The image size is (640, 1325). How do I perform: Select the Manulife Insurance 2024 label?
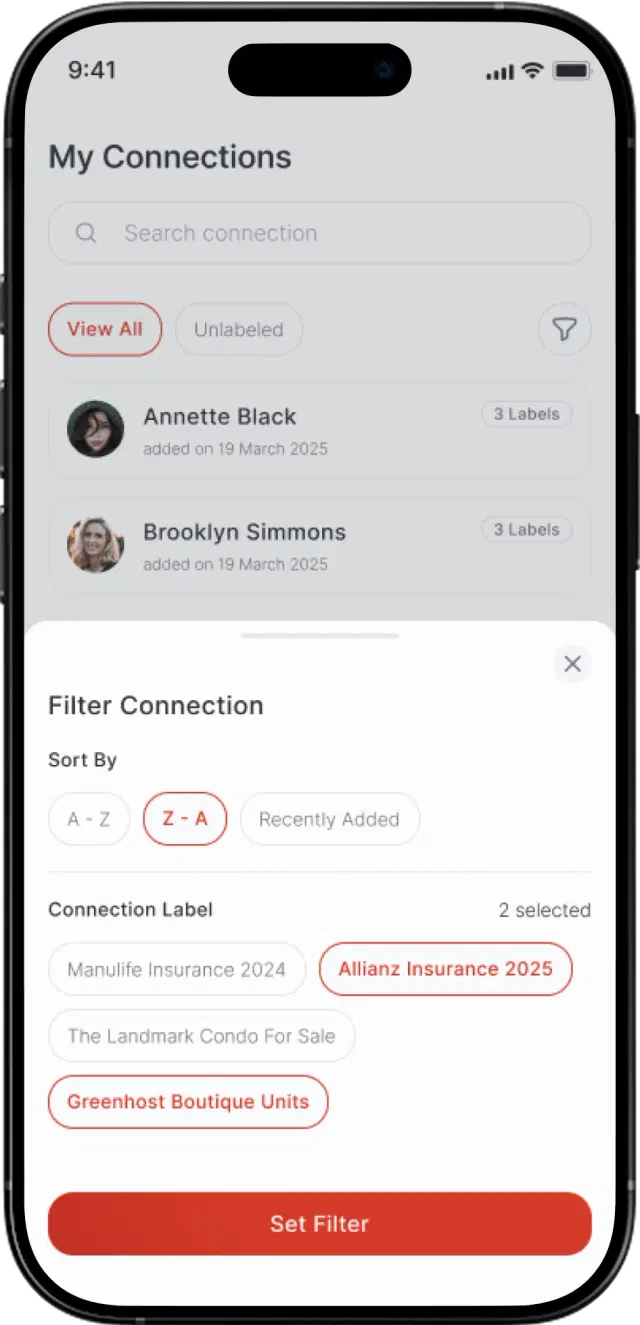point(176,969)
